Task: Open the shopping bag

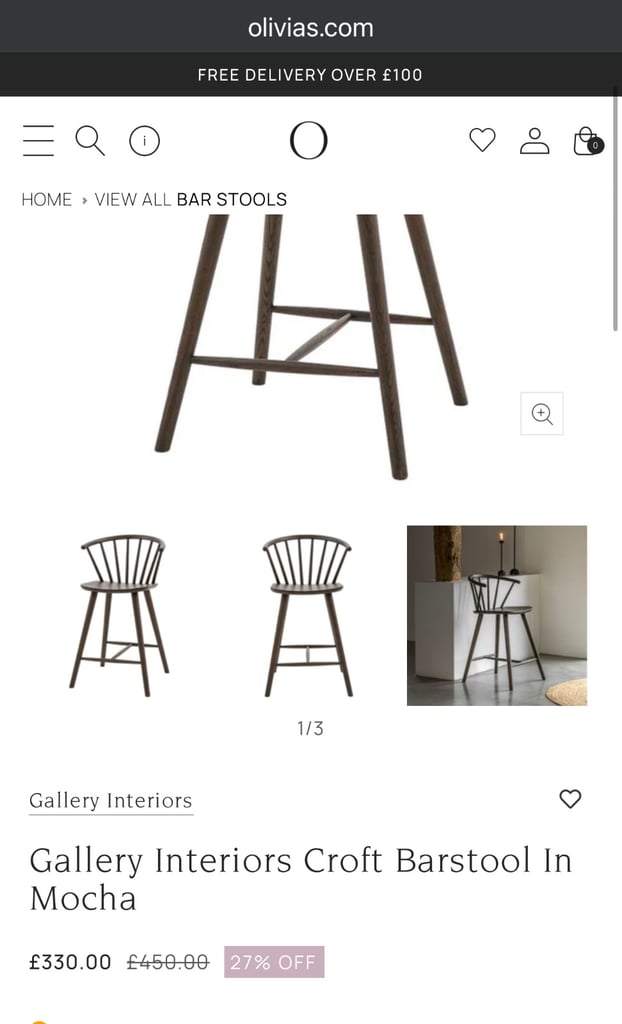Action: pos(587,140)
